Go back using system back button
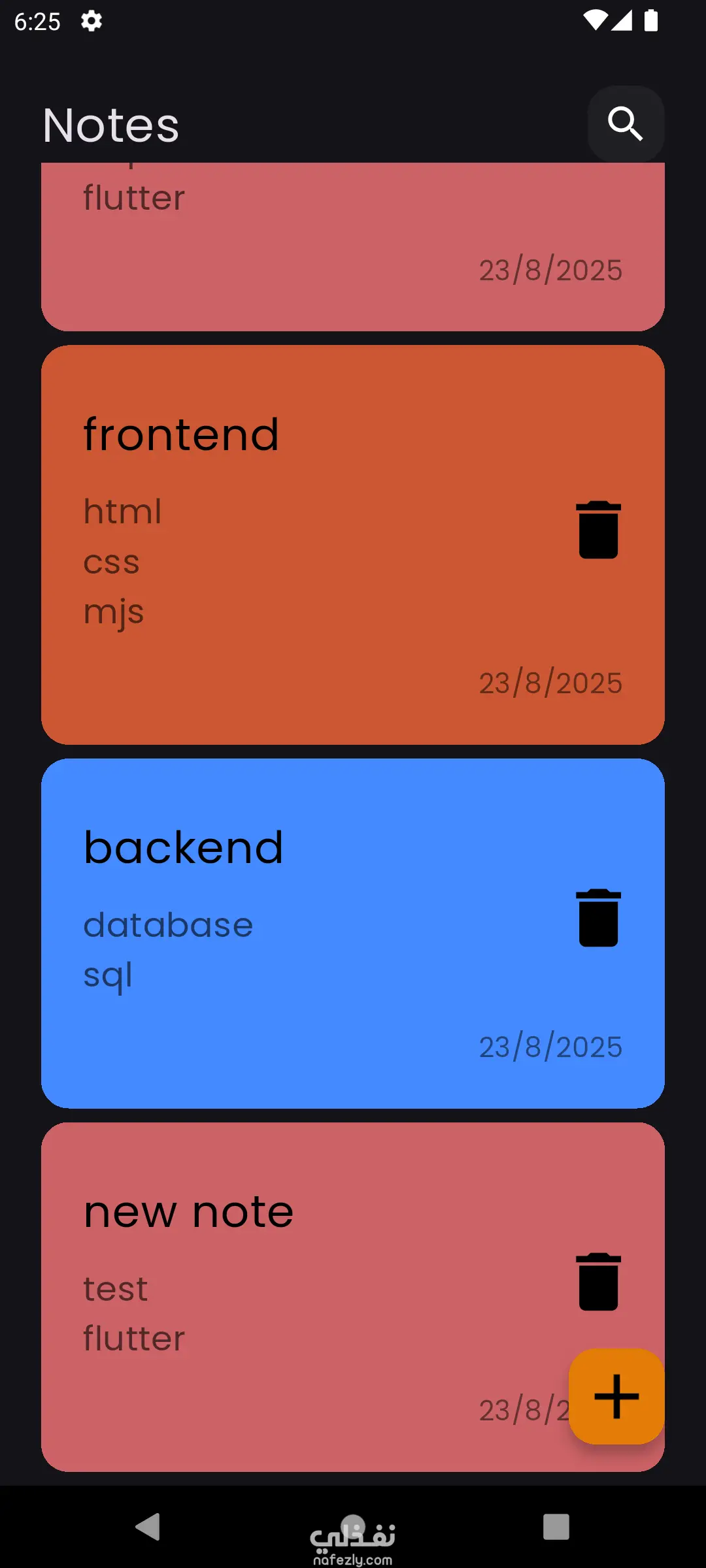706x1568 pixels. point(148,1527)
